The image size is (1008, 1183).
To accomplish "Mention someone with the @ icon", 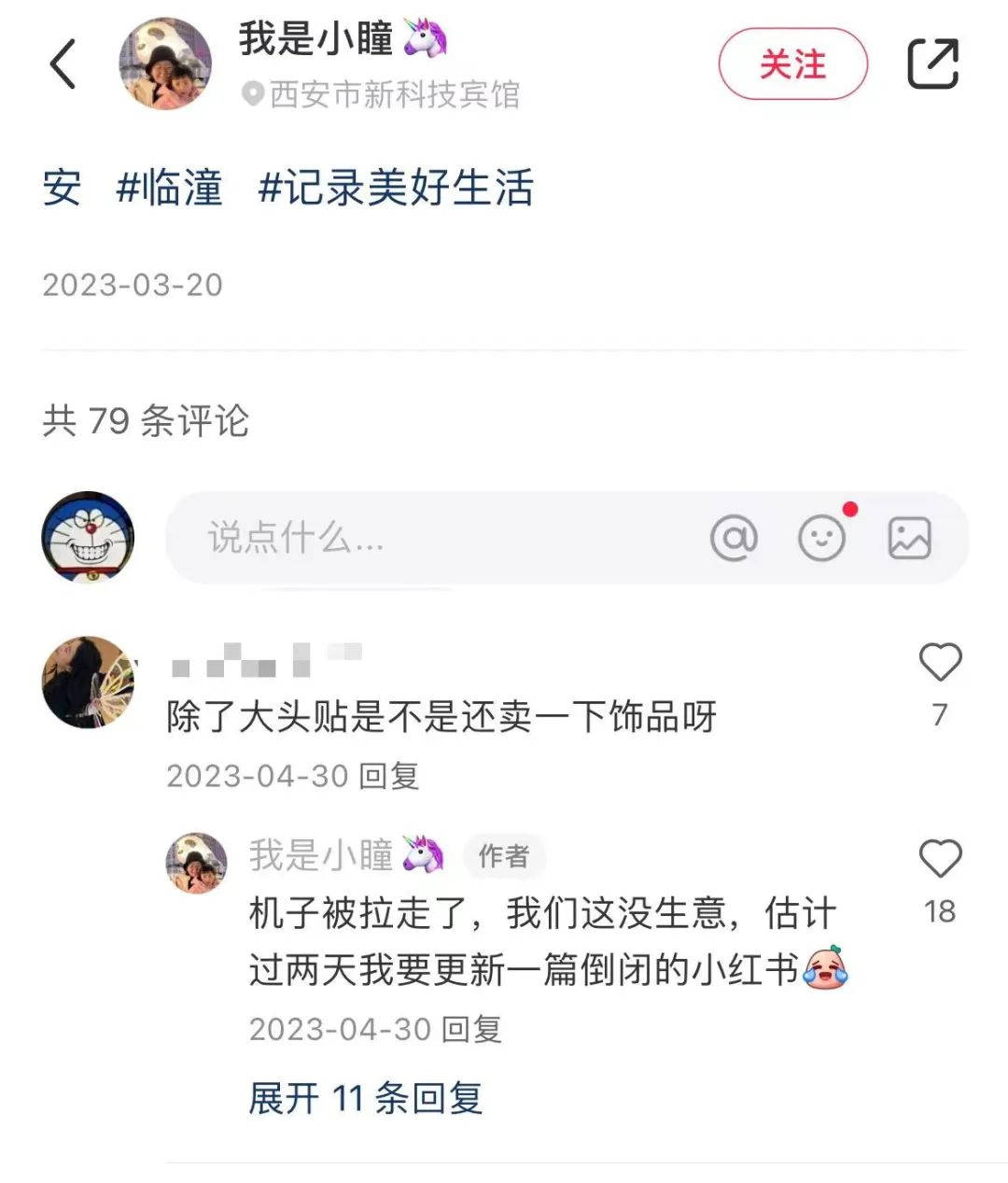I will pyautogui.click(x=734, y=539).
